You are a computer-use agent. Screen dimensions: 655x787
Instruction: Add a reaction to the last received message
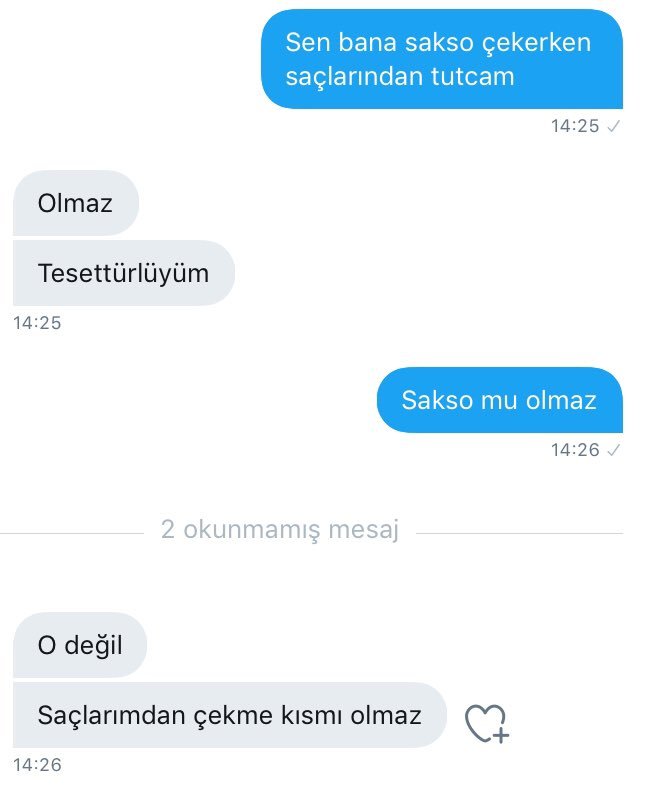[486, 722]
